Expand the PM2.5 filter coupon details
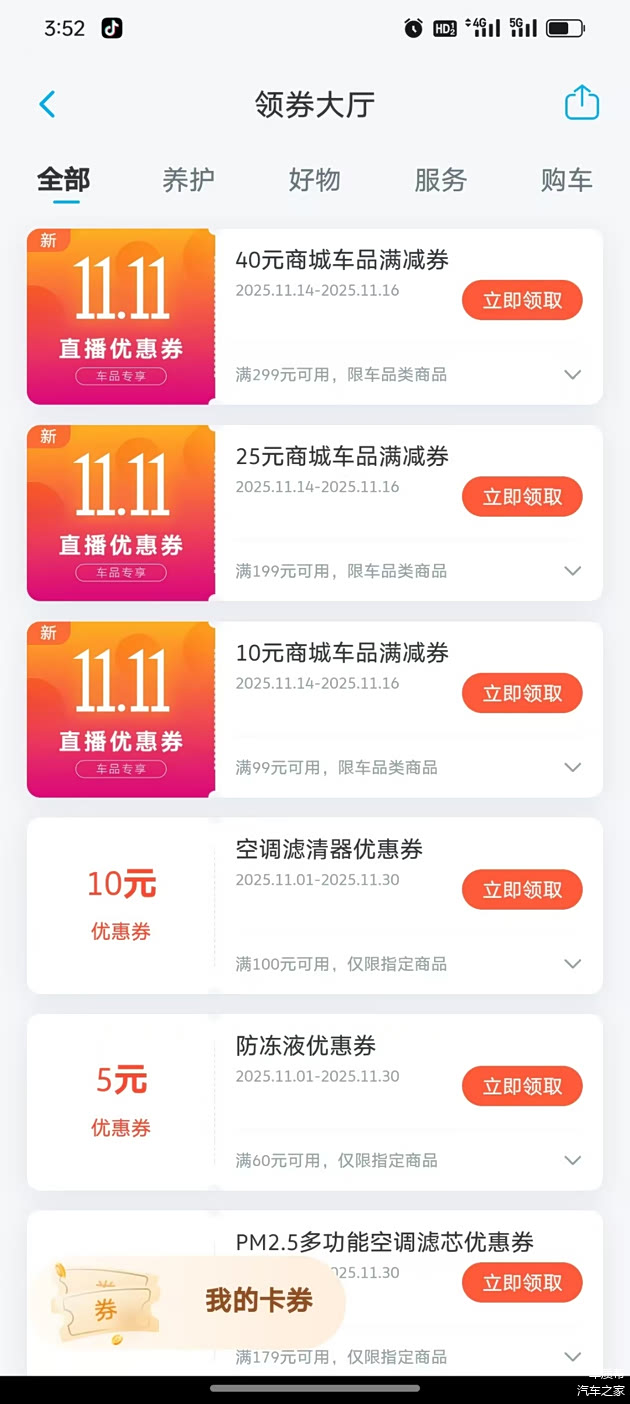 [x=572, y=1357]
